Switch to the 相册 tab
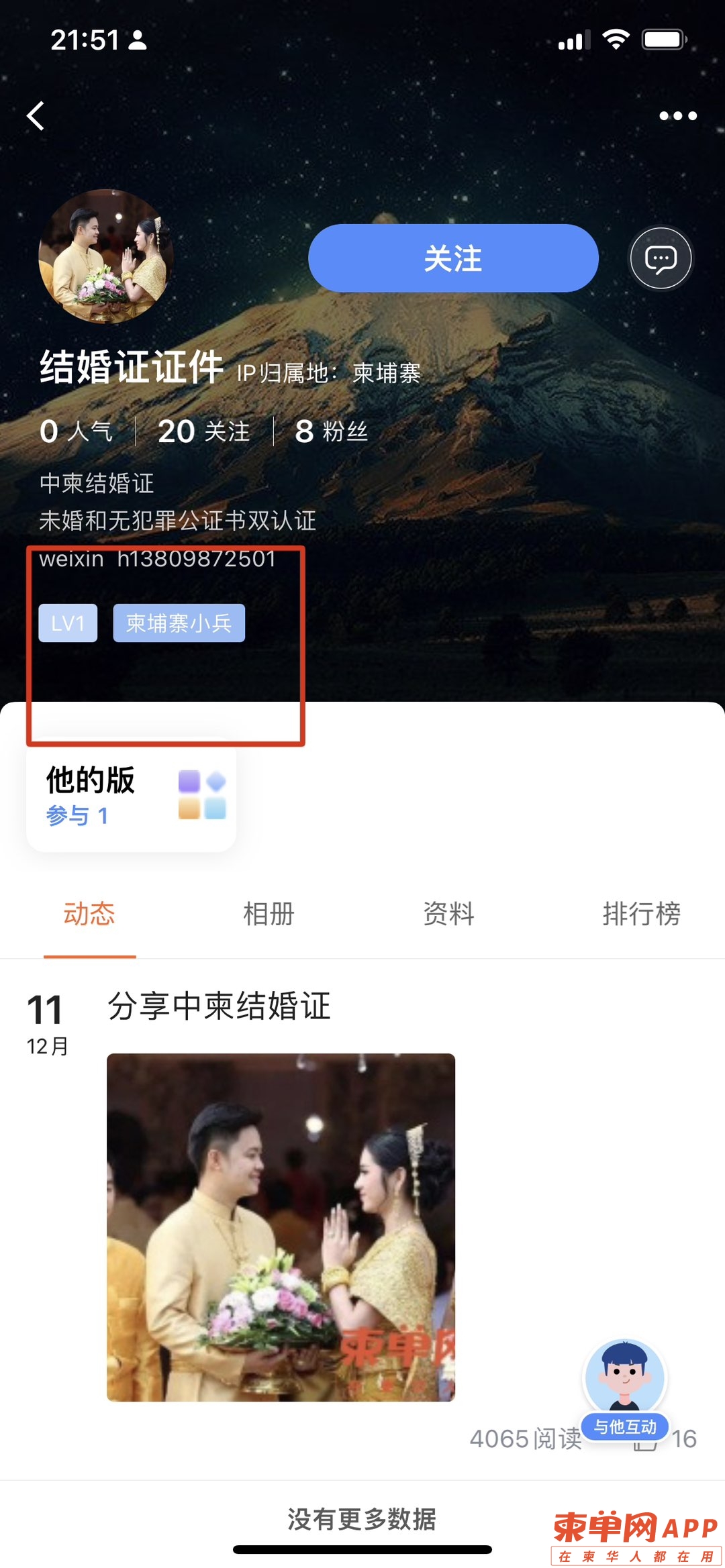725x1568 pixels. (269, 914)
